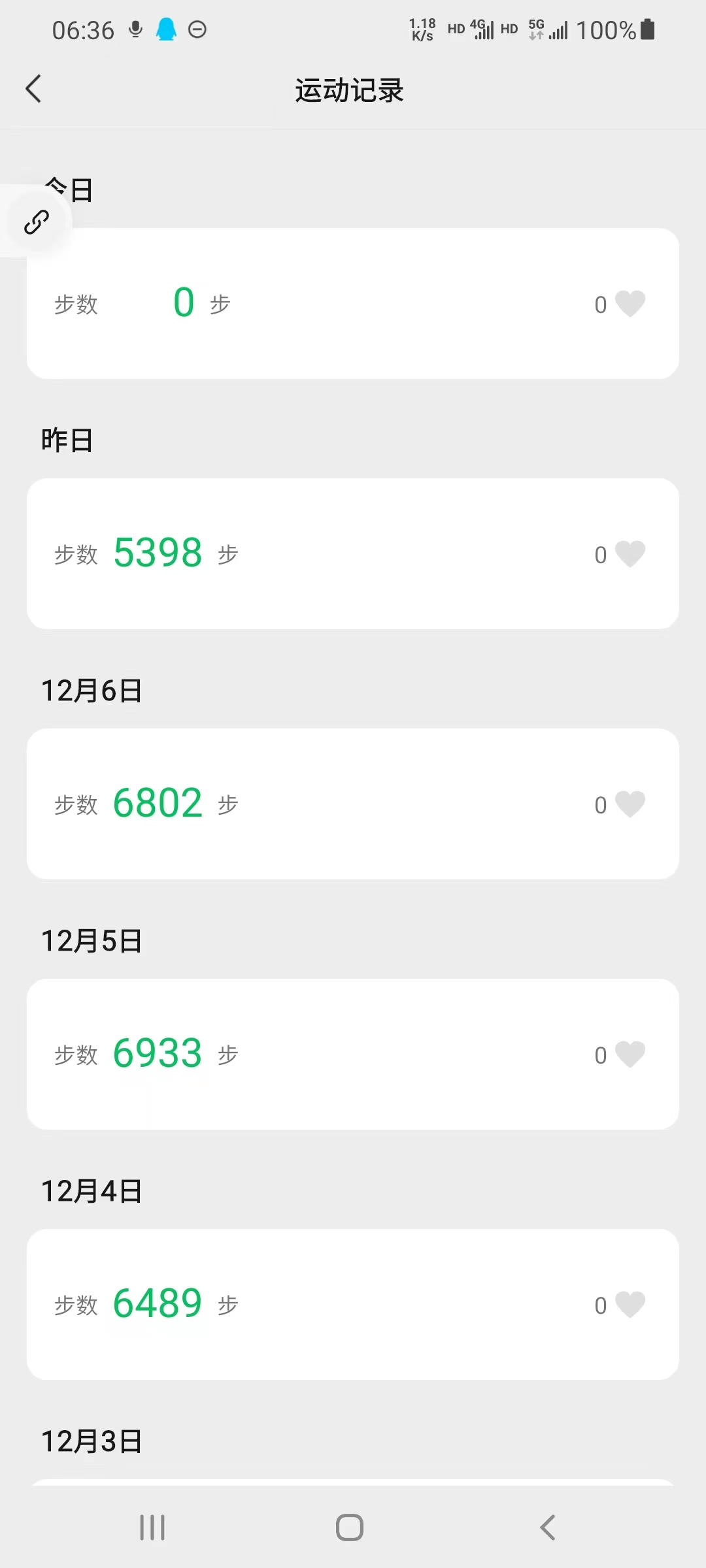Like yesterday's 5398-step record

(630, 554)
